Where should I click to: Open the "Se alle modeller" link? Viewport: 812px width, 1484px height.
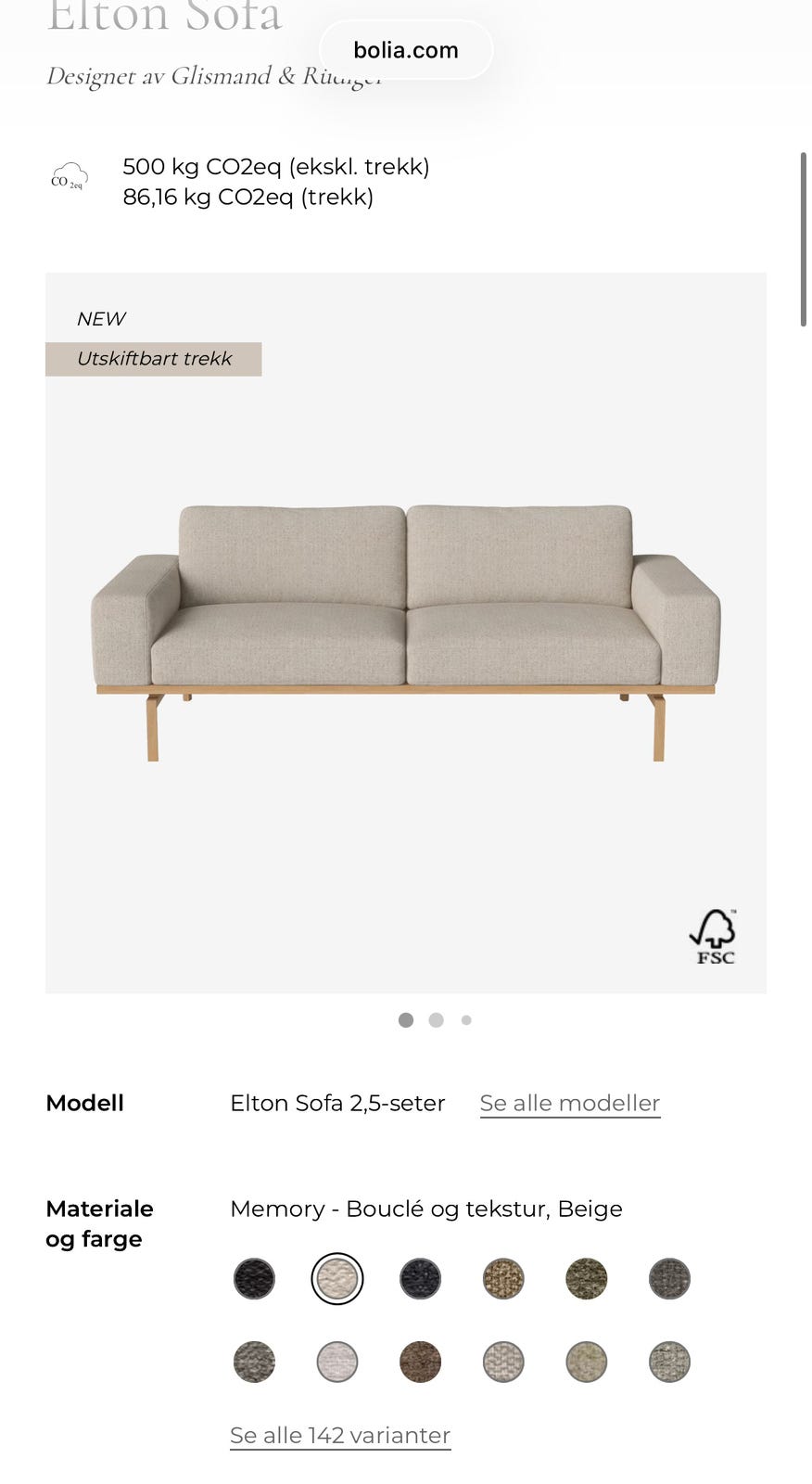pos(569,1103)
